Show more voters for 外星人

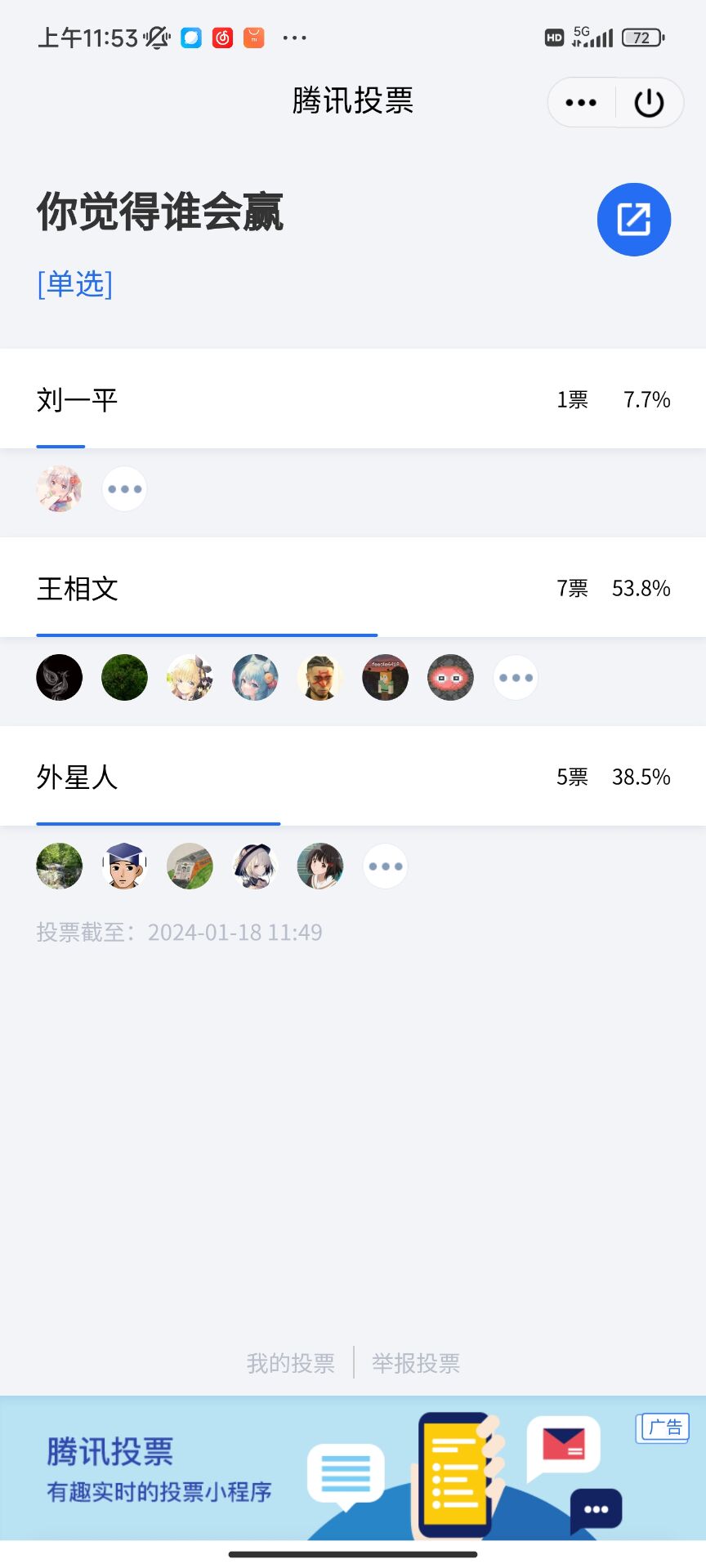(385, 866)
